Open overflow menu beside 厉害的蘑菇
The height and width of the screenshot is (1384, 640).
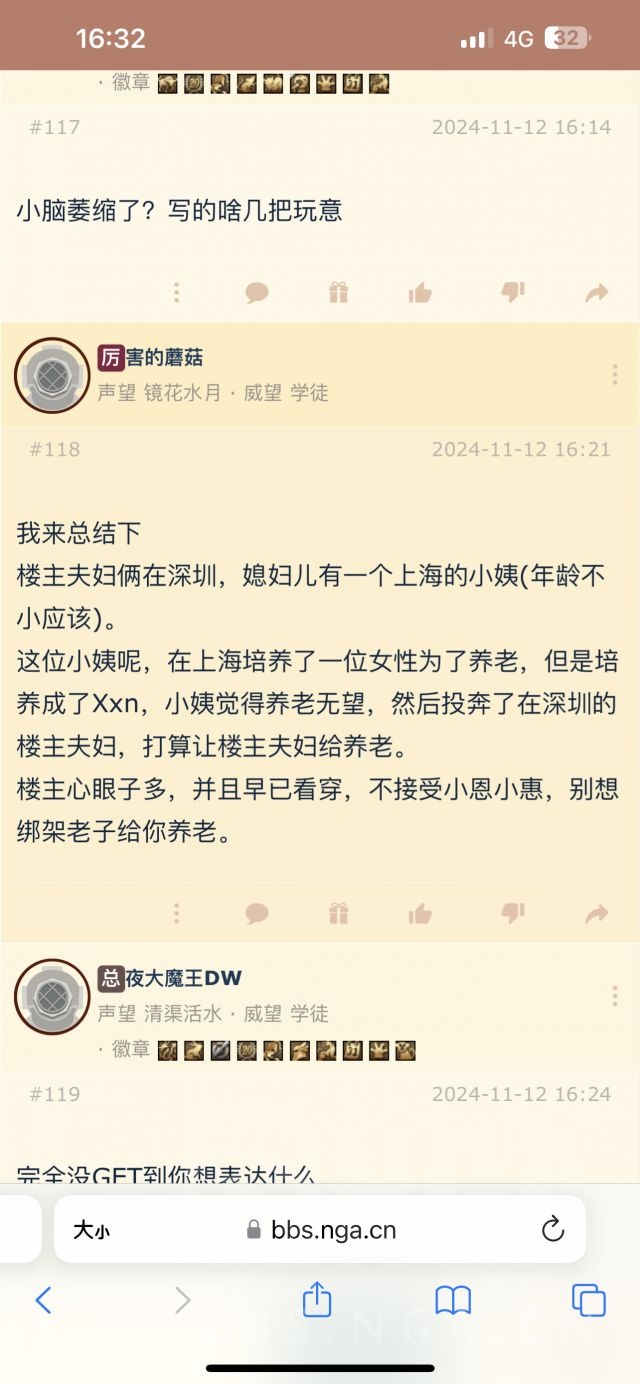(x=614, y=375)
